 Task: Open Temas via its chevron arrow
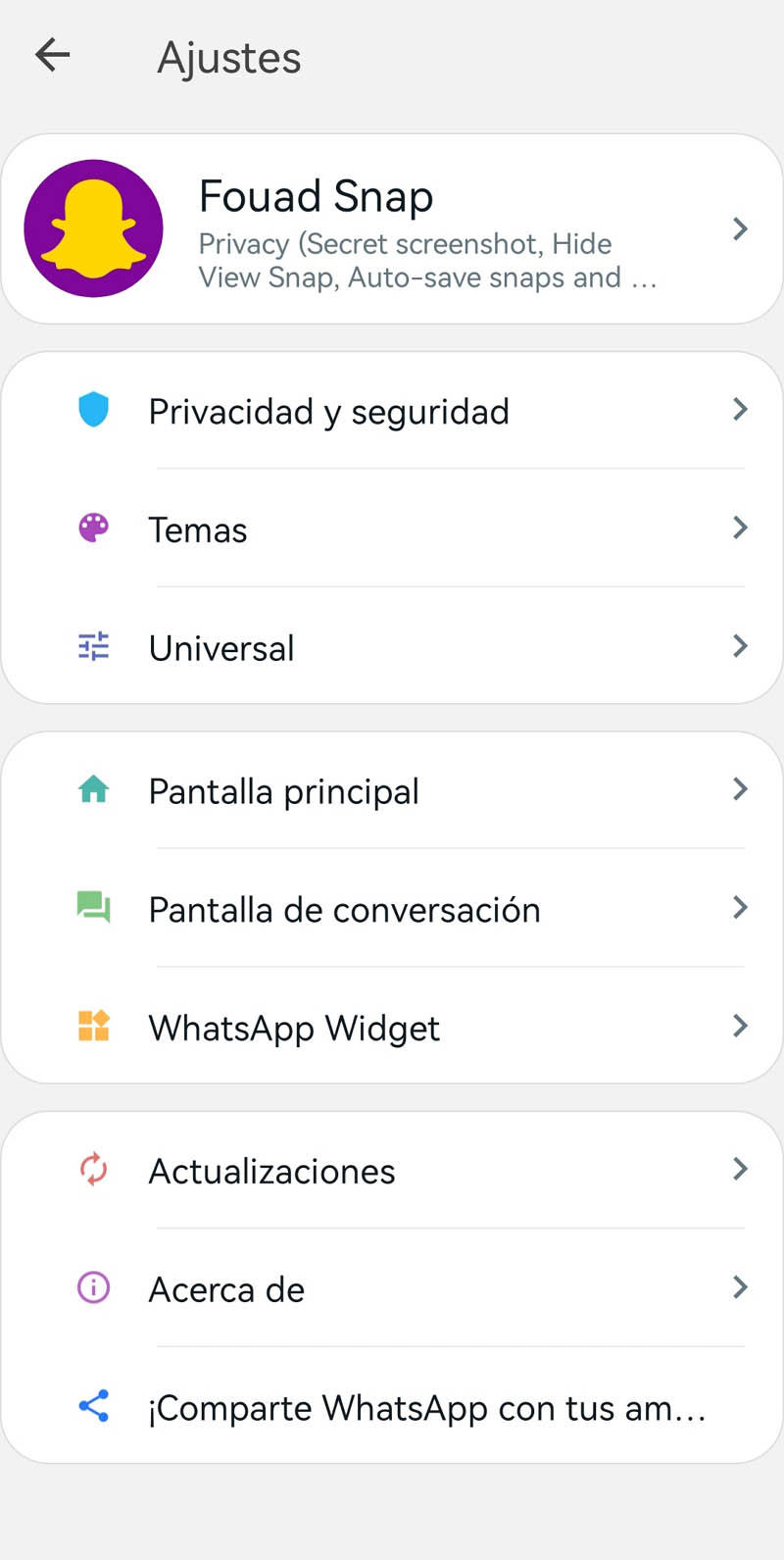click(741, 528)
